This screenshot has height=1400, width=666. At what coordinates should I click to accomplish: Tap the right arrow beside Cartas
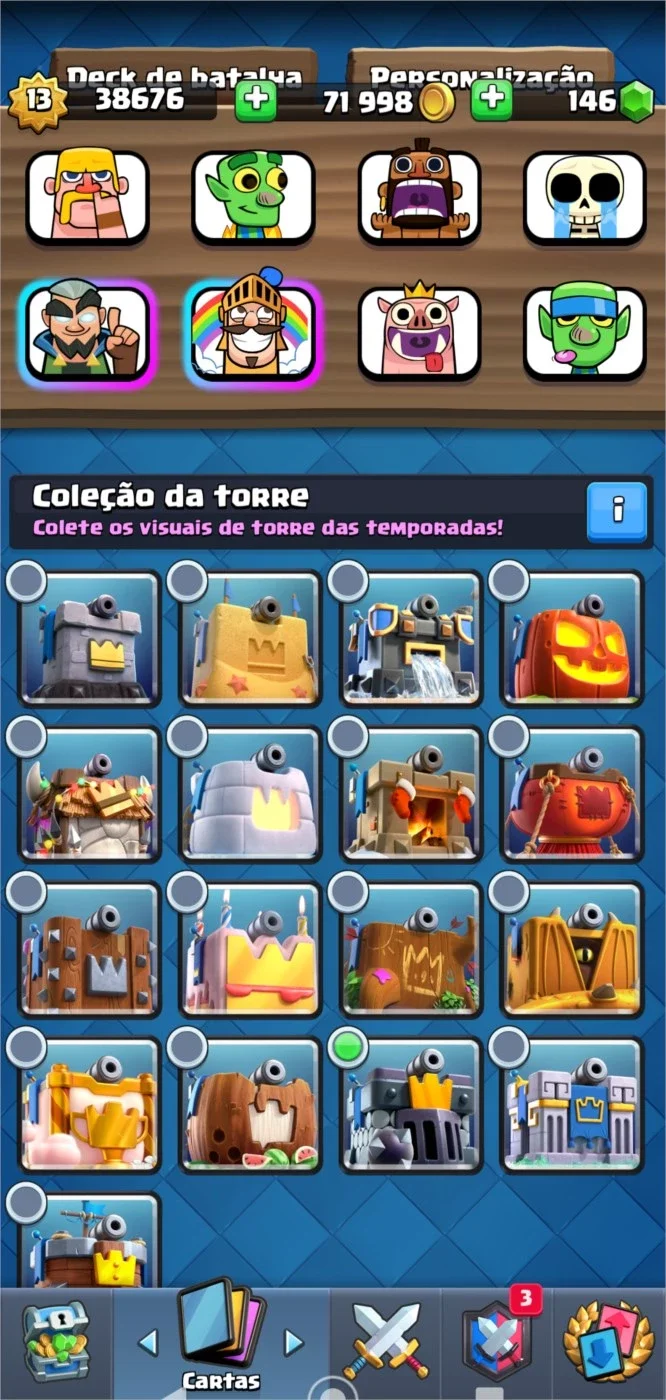[294, 1342]
